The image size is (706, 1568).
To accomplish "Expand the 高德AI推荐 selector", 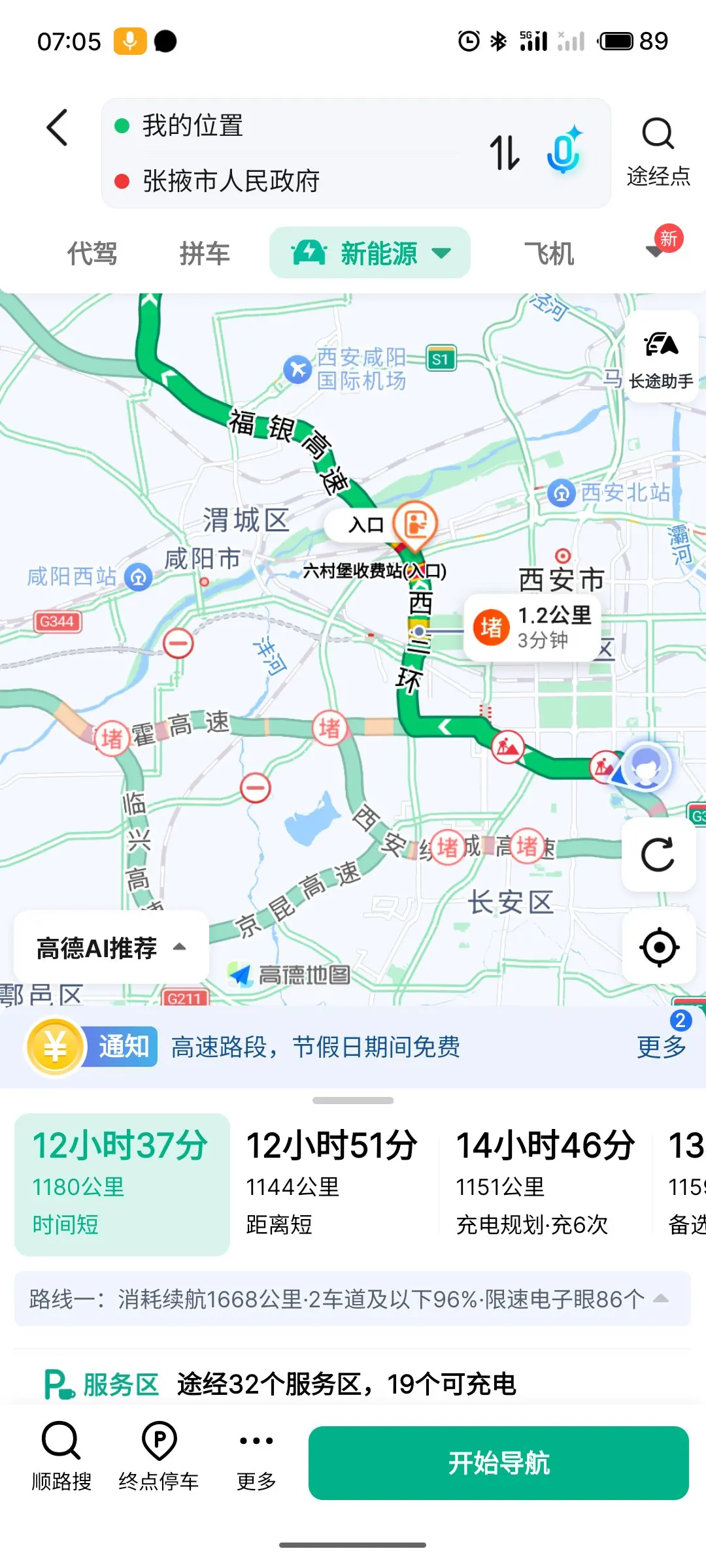I will (x=111, y=947).
